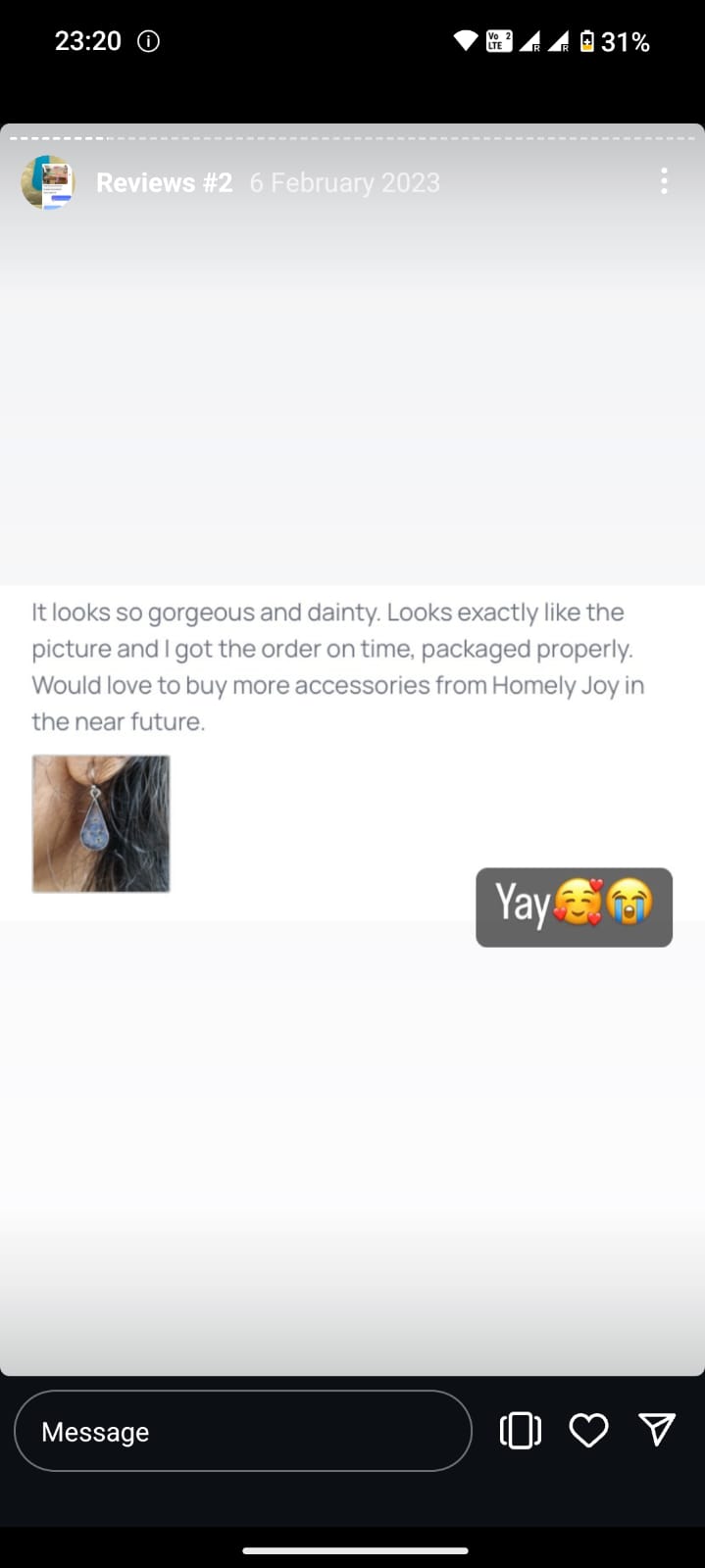The height and width of the screenshot is (1568, 705).
Task: Open the highlights carousel icon beside Message
Action: [x=520, y=1431]
